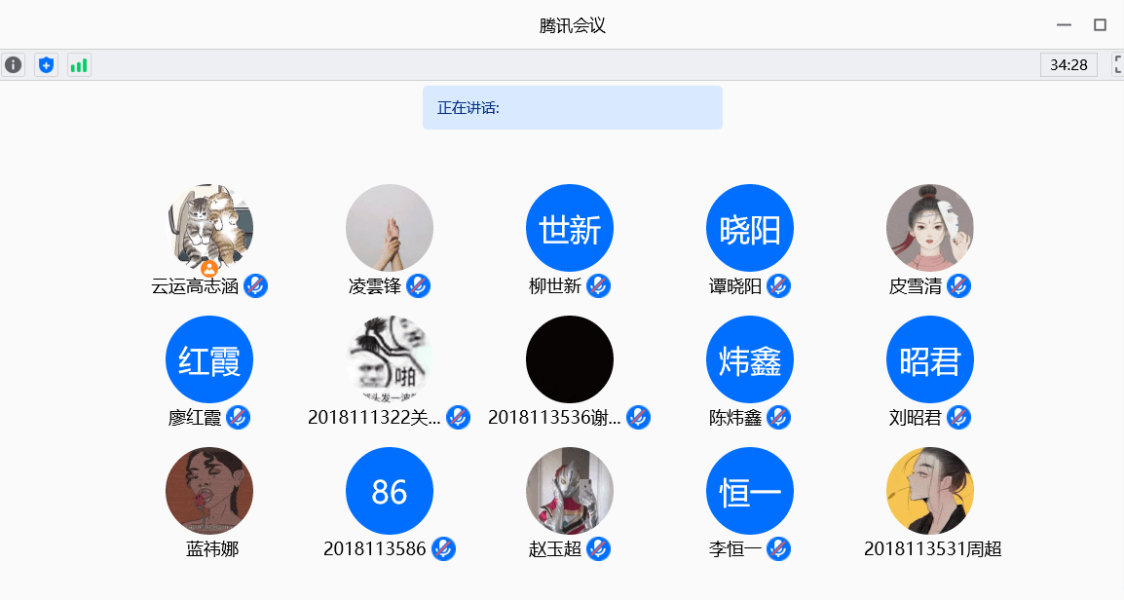The width and height of the screenshot is (1124, 600).
Task: Enter fullscreen mode
Action: pyautogui.click(x=1118, y=65)
